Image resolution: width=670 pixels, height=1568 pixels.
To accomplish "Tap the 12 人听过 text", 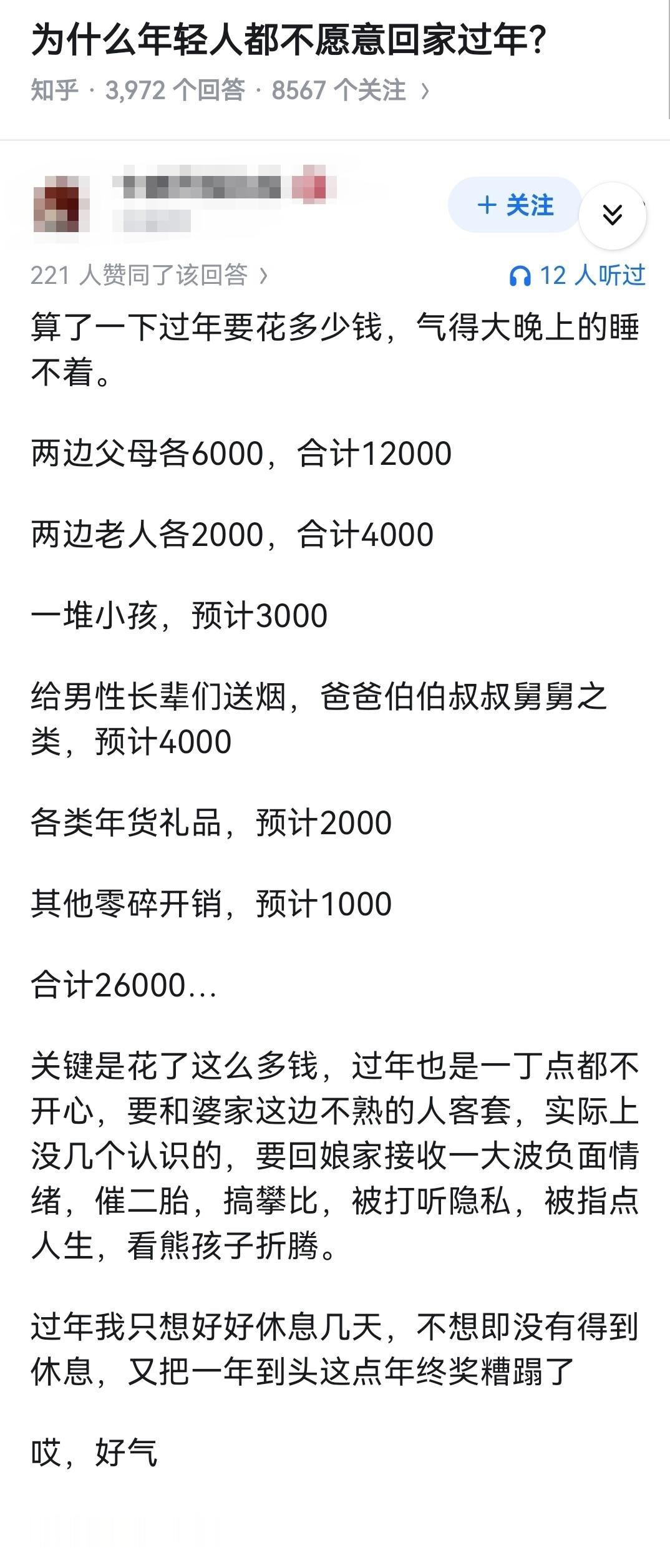I will coord(593,275).
